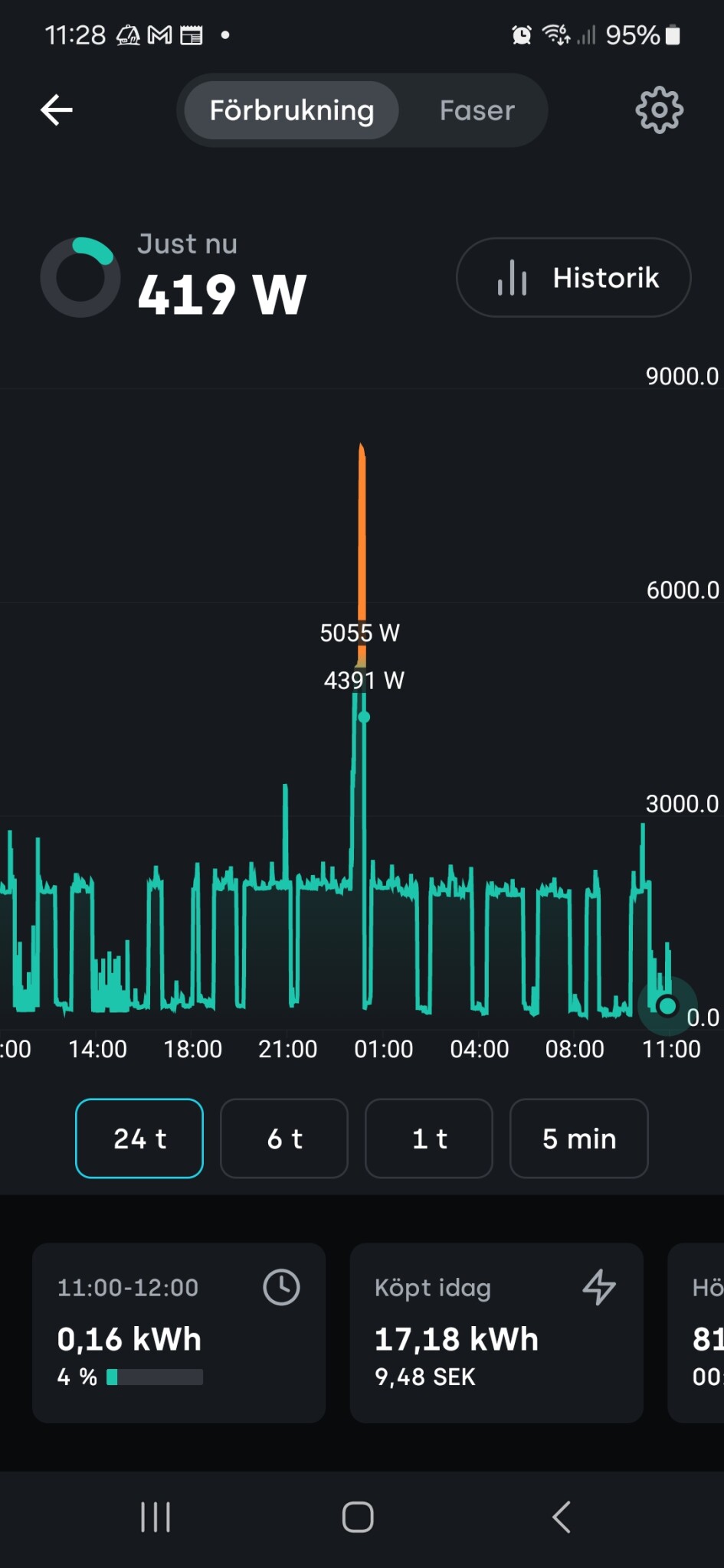
Task: Show the 6 t time range
Action: tap(284, 1138)
